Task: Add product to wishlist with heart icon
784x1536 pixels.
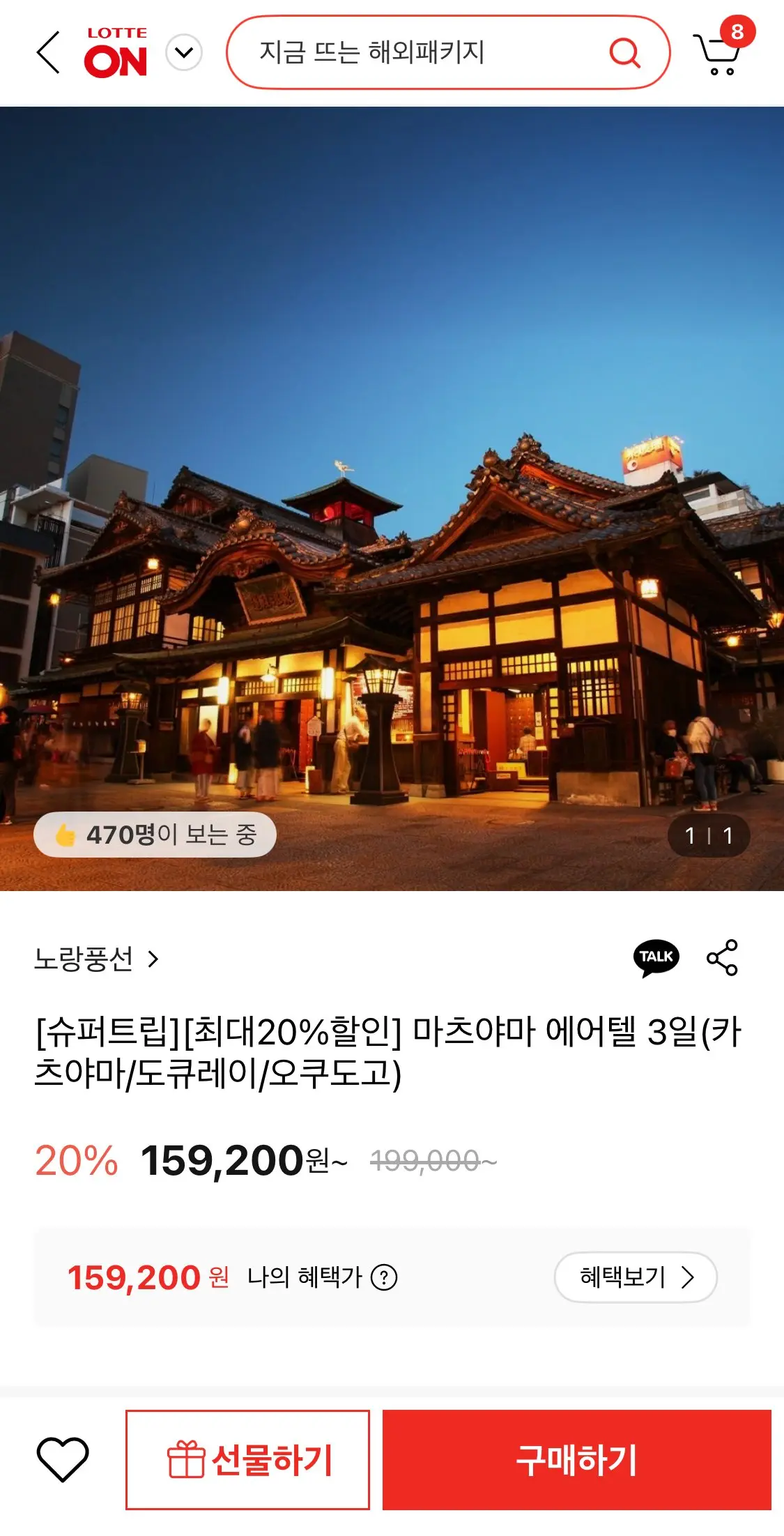Action: [x=62, y=1459]
